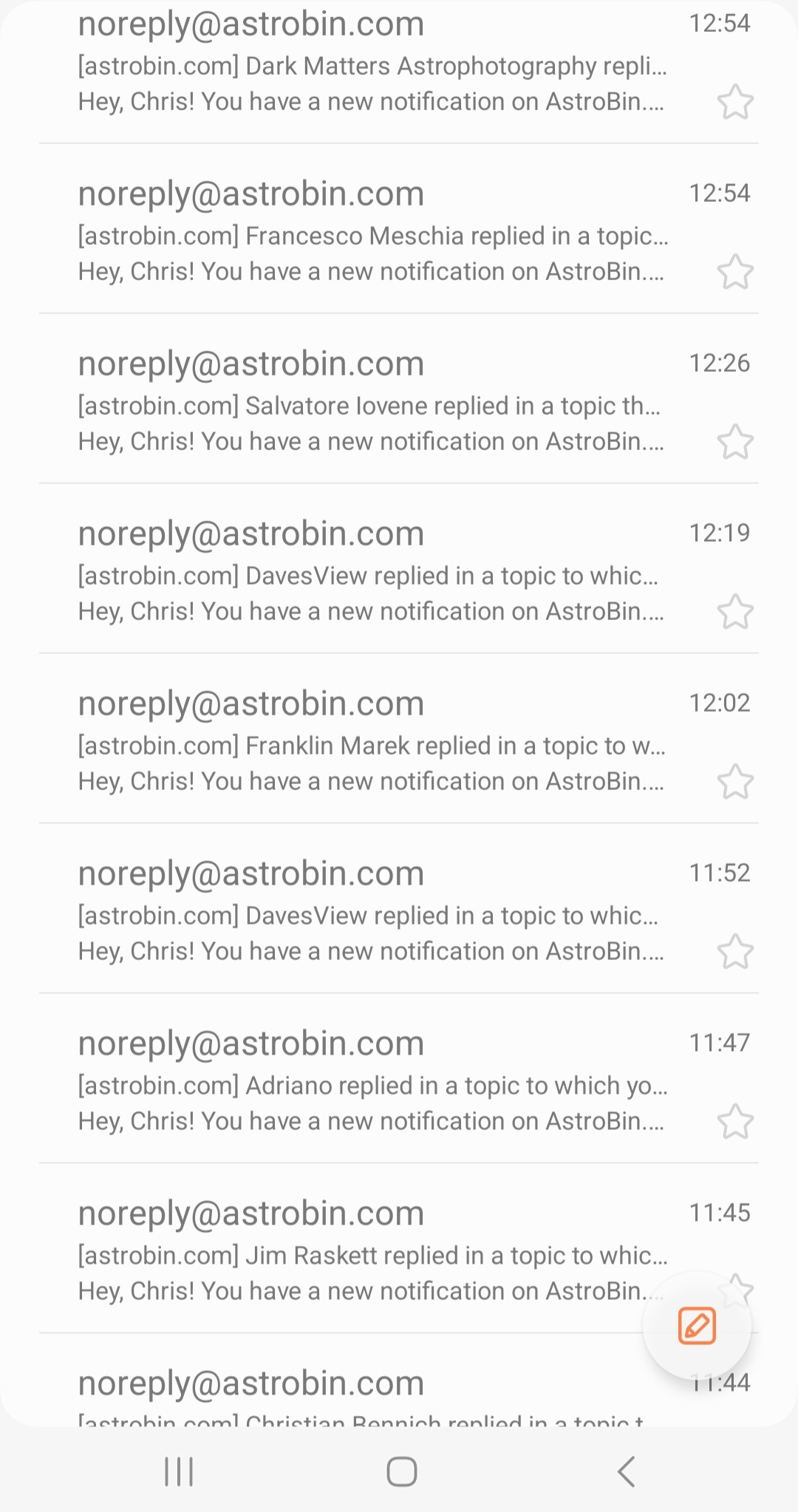The width and height of the screenshot is (798, 1512).
Task: Go back using the navigation bar
Action: [x=627, y=1471]
